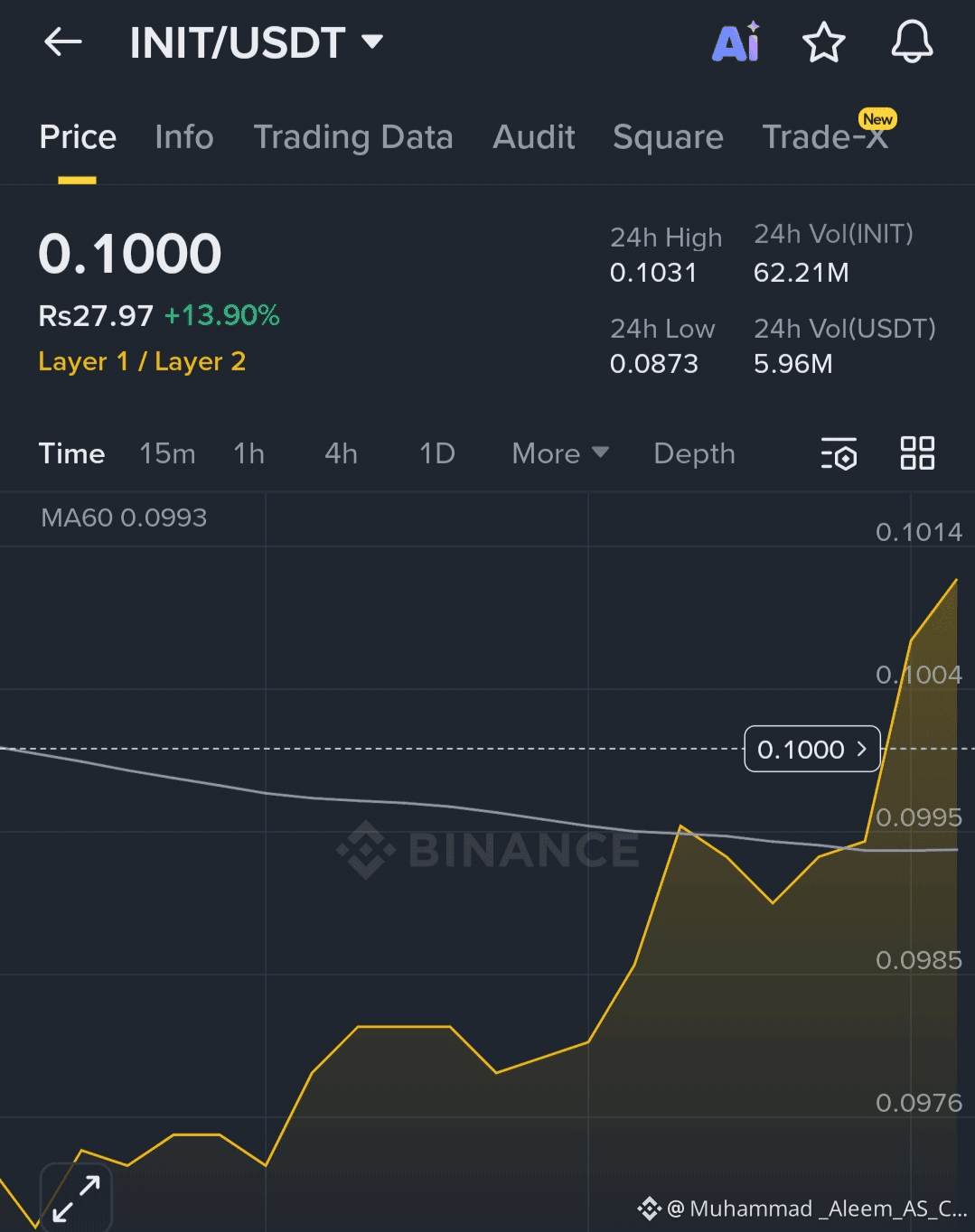
Task: Show the Depth chart
Action: point(694,453)
